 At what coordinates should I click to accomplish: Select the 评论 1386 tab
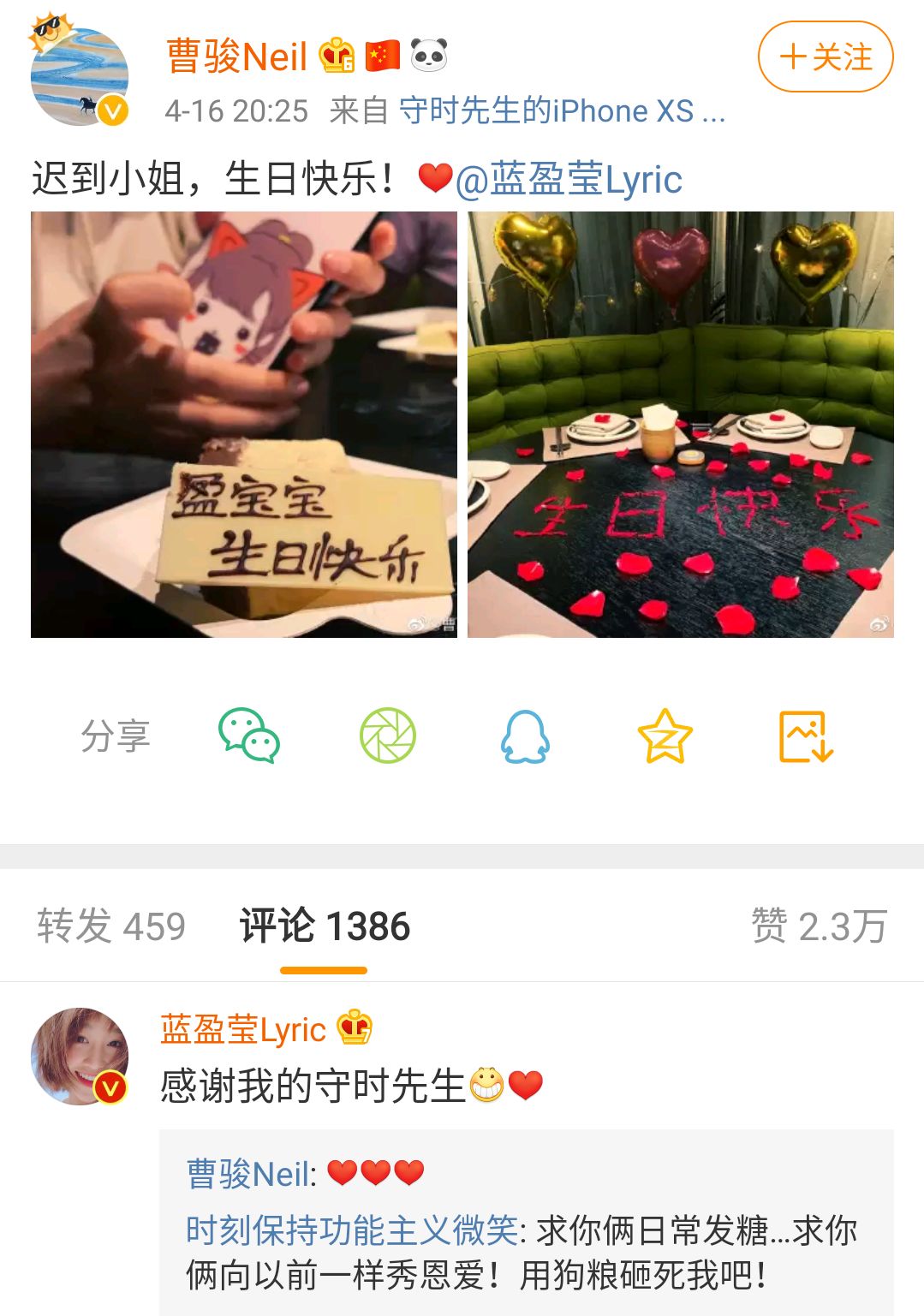click(325, 926)
